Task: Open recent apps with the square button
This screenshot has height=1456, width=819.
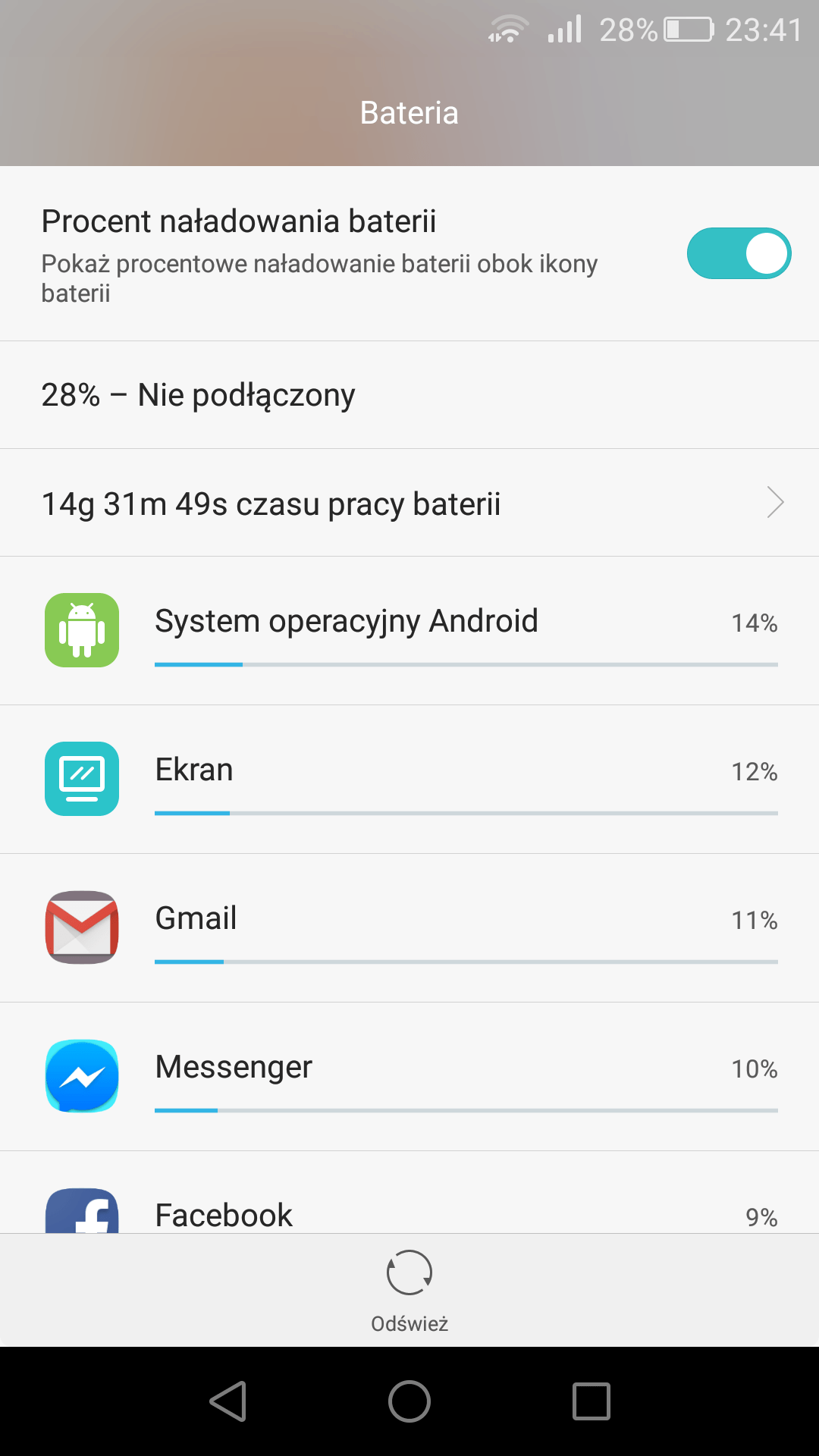Action: (591, 1401)
